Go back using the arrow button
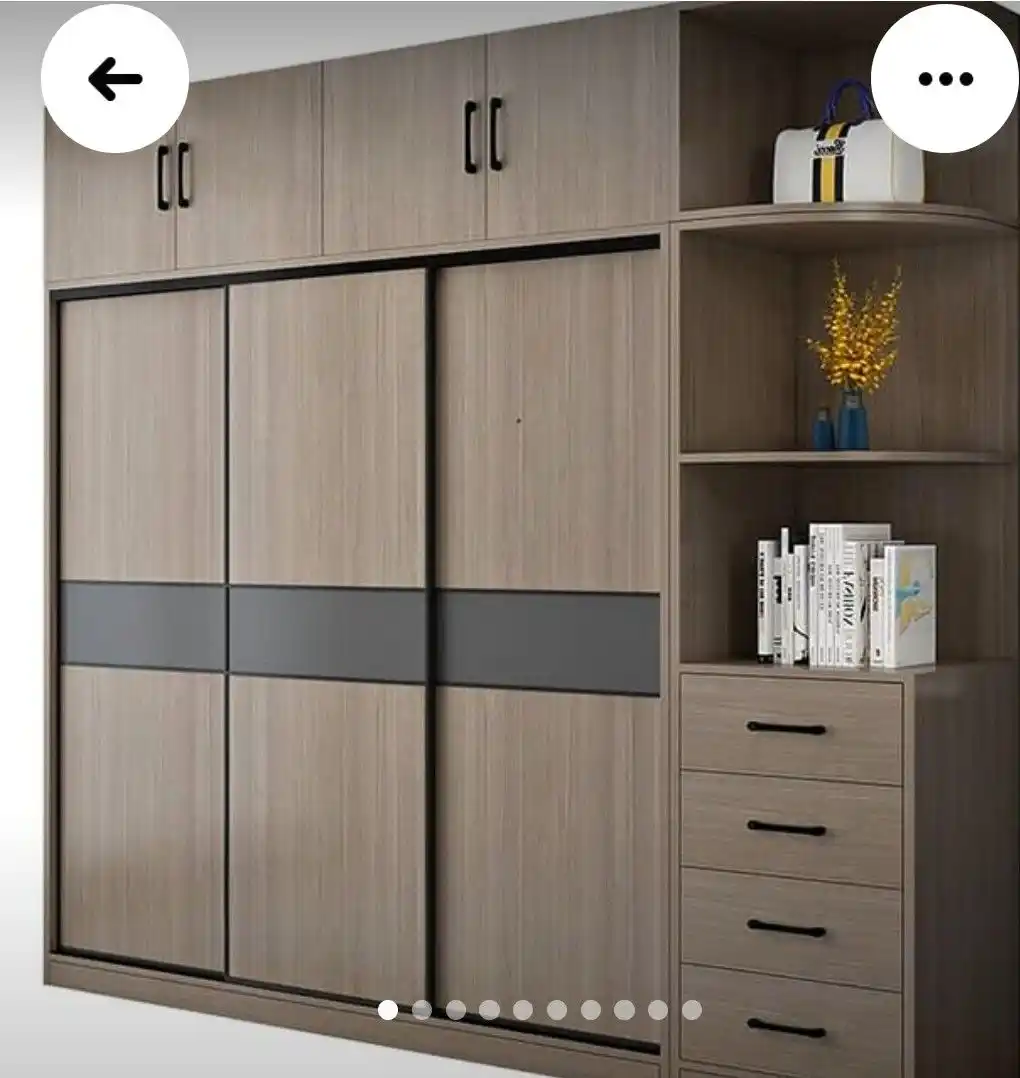Viewport: 1020px width, 1078px height. coord(115,79)
